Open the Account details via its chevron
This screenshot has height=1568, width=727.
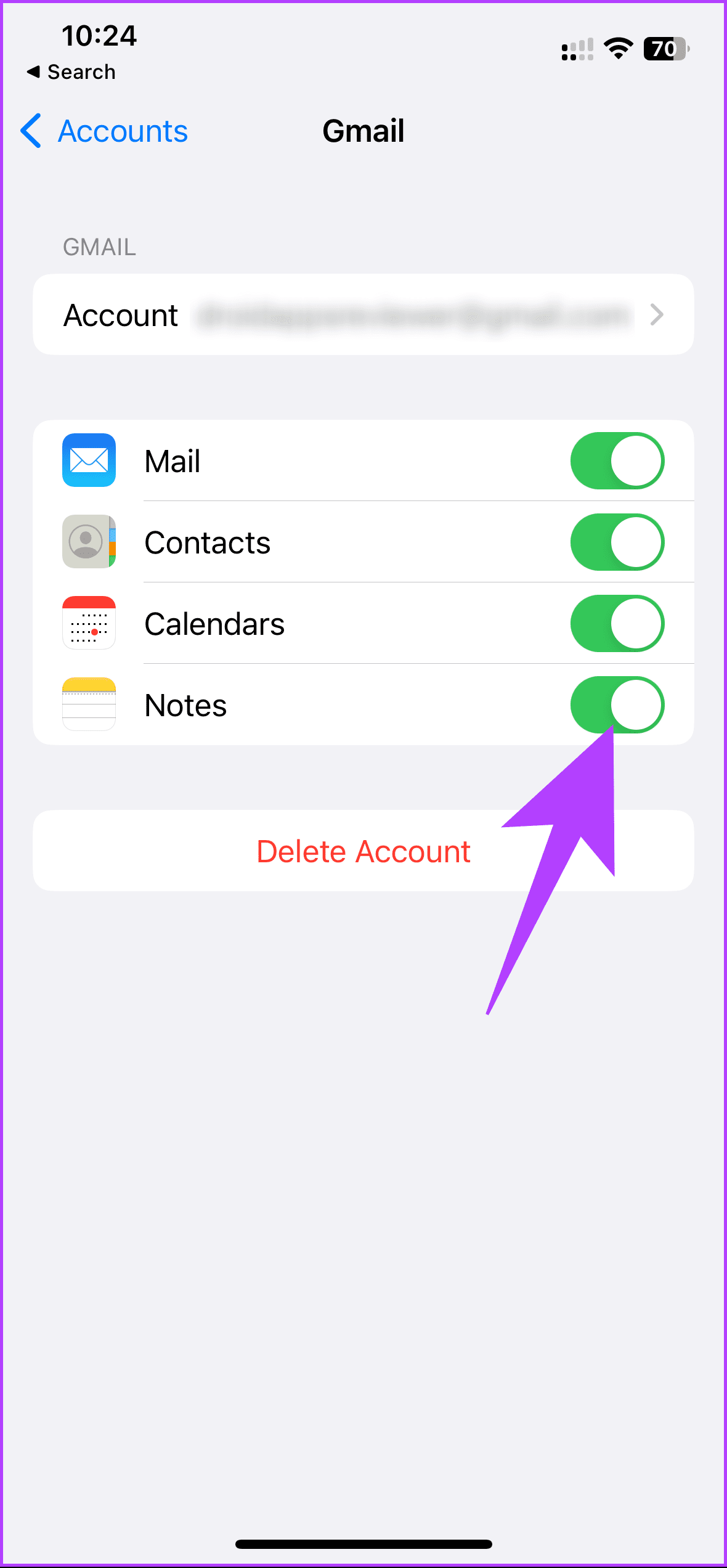[x=657, y=314]
